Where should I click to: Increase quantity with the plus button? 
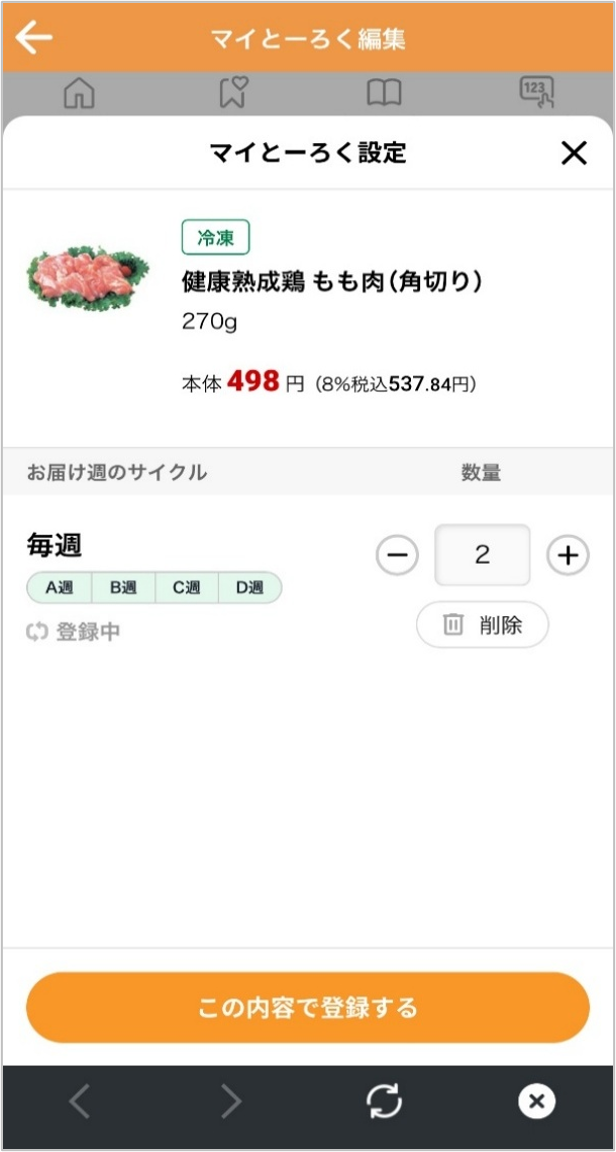coord(567,555)
